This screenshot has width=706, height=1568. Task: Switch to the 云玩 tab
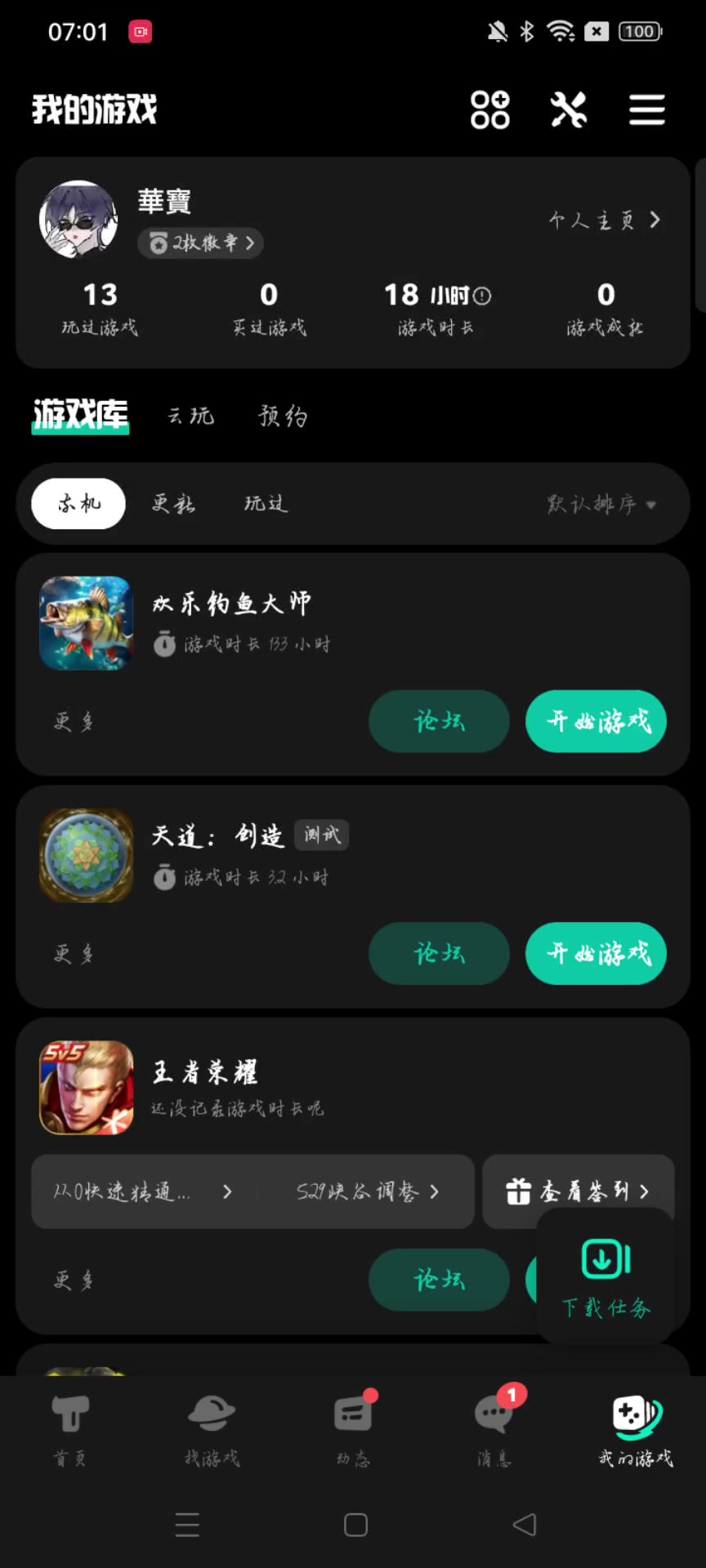pos(190,416)
